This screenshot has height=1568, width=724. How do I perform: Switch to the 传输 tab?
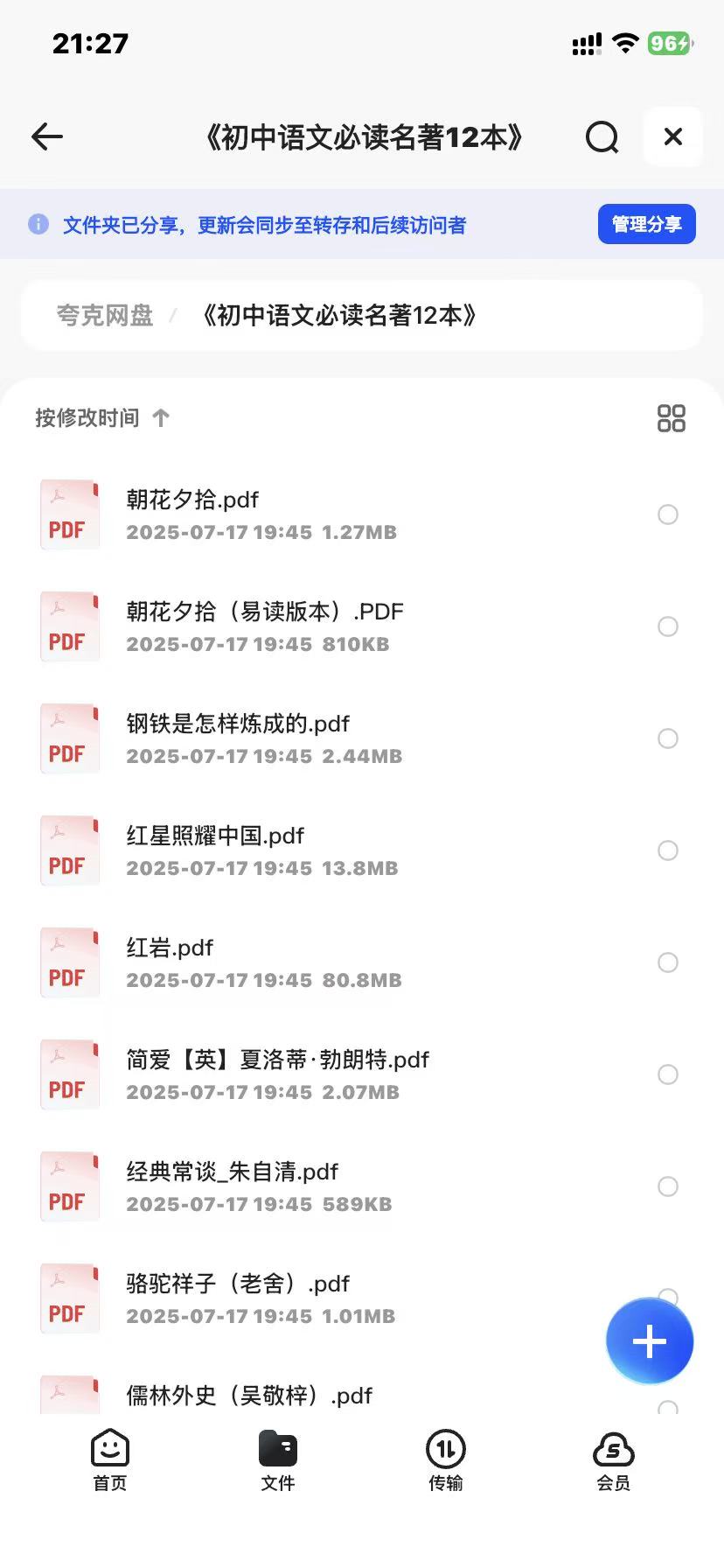(x=445, y=1459)
